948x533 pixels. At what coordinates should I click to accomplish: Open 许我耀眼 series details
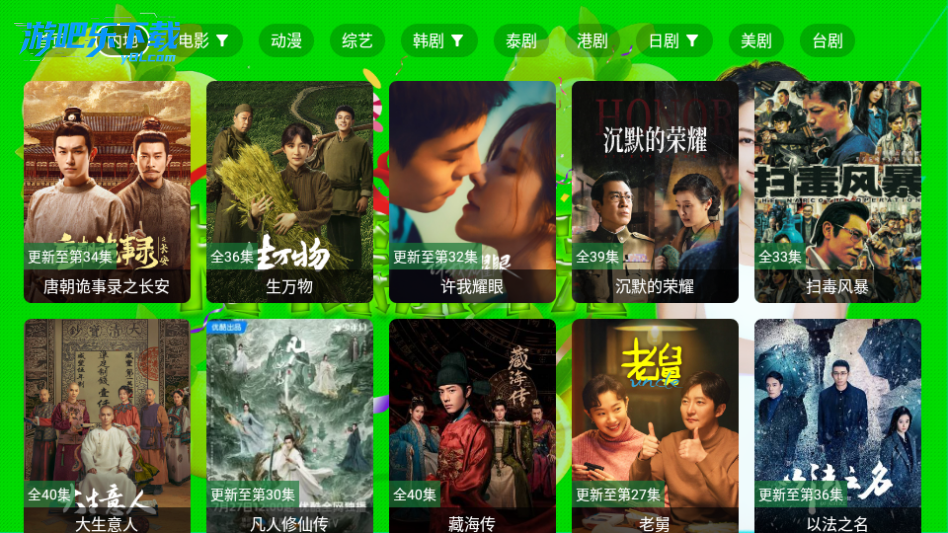[472, 192]
